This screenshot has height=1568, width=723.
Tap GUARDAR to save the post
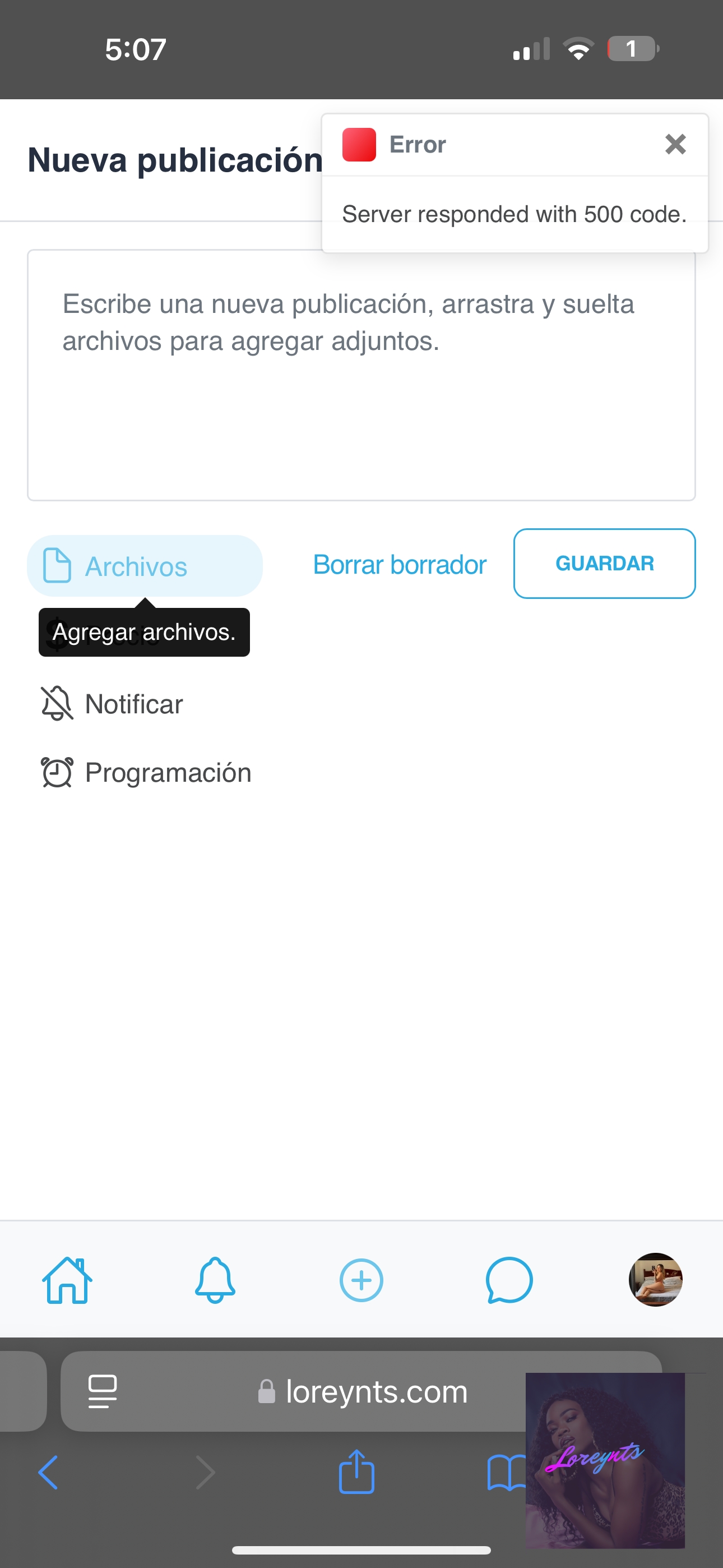(604, 564)
